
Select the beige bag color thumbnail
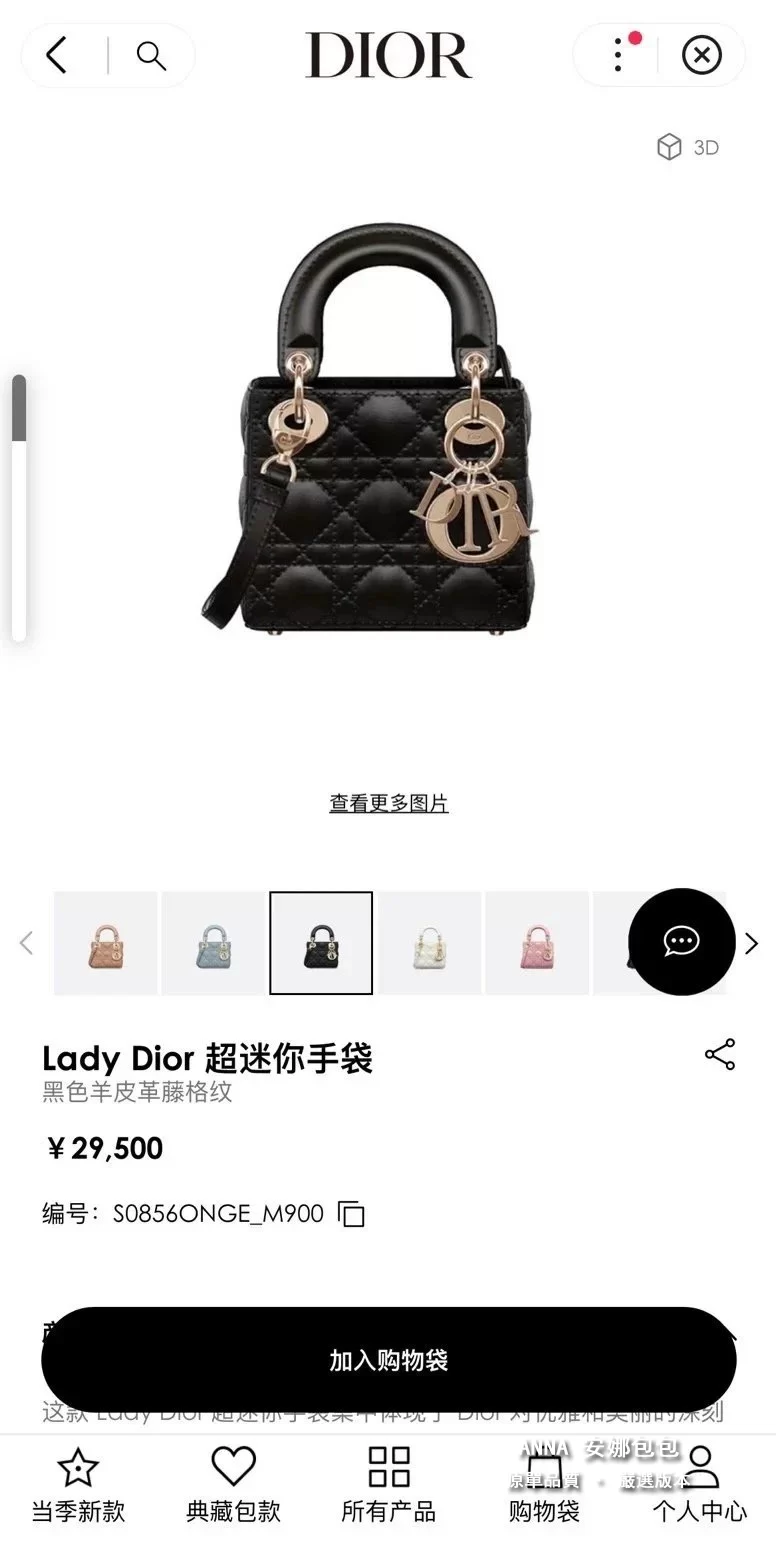click(x=106, y=943)
